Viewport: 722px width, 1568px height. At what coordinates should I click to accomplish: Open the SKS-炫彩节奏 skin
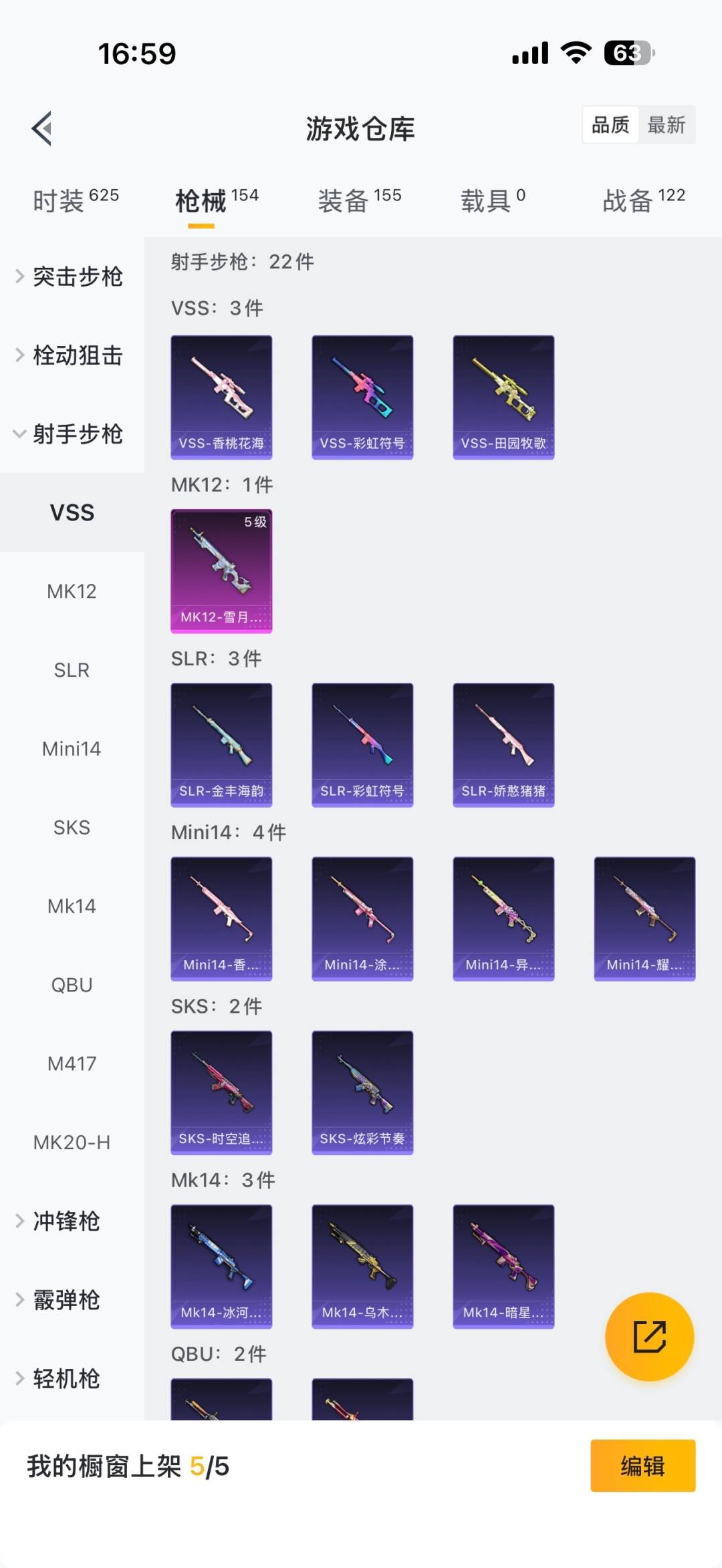coord(362,1092)
